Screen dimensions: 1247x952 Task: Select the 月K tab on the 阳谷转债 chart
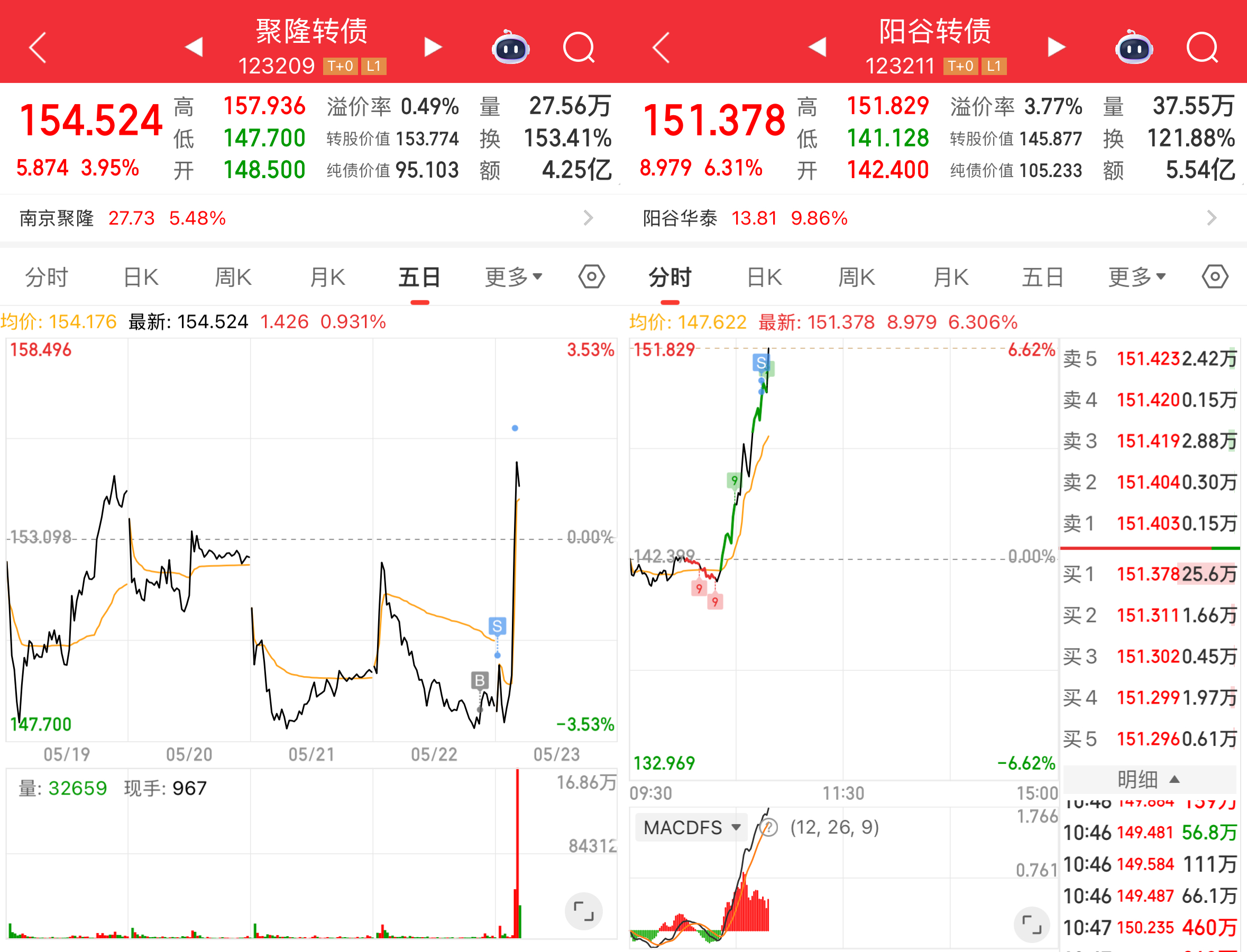pos(950,278)
